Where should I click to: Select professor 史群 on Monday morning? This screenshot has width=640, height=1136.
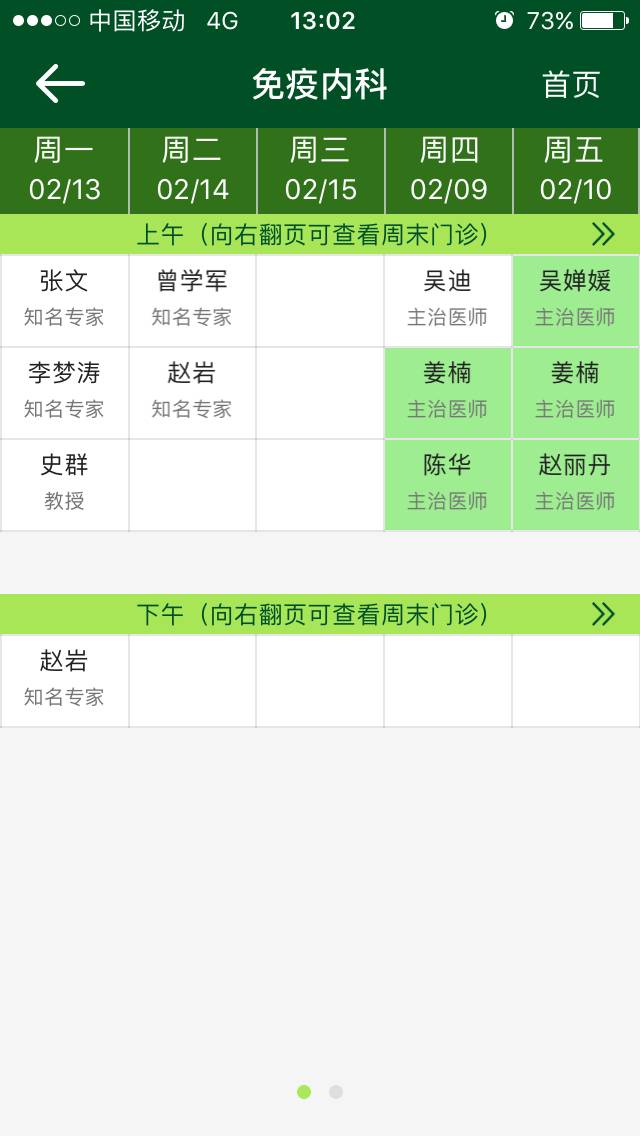pyautogui.click(x=64, y=483)
